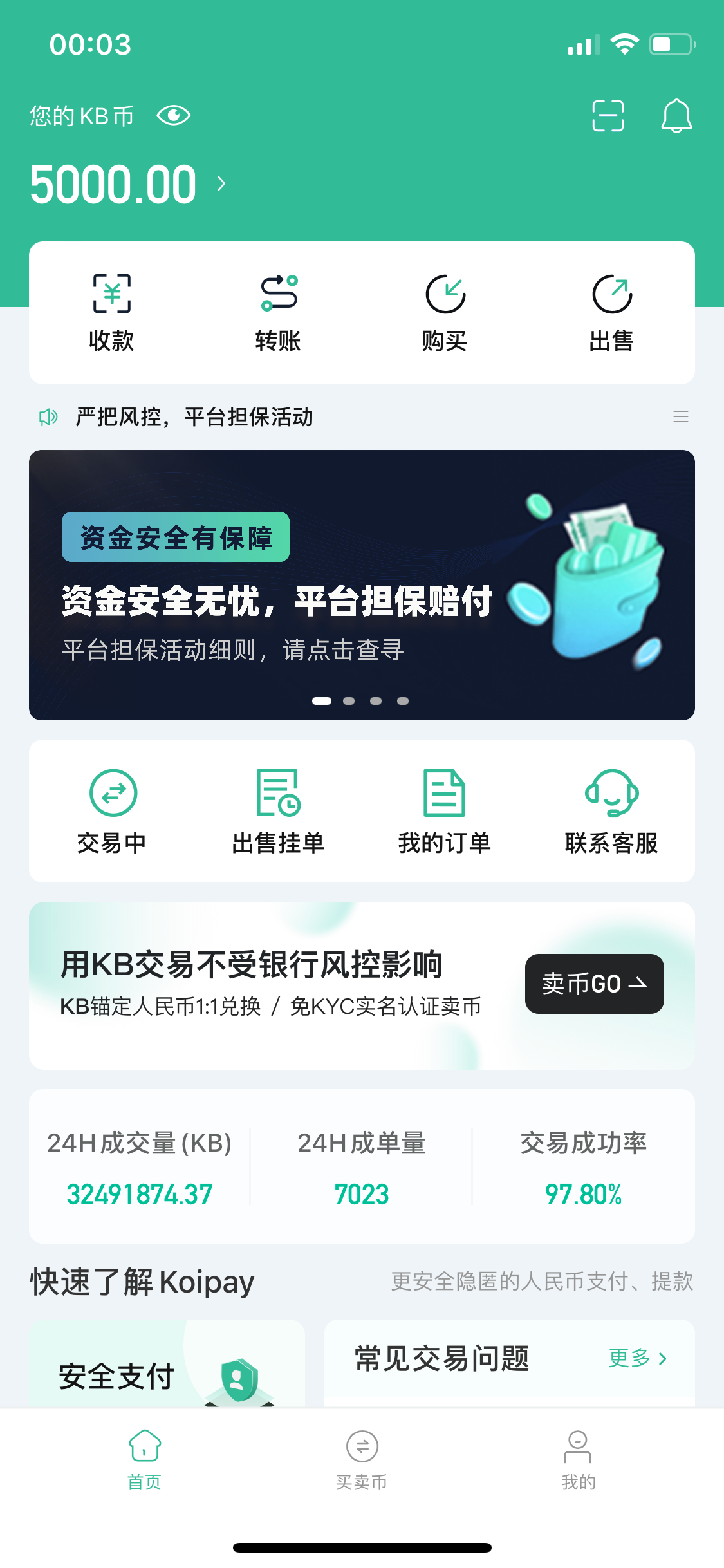Contact 联系客服 customer service
724x1568 pixels.
point(611,811)
